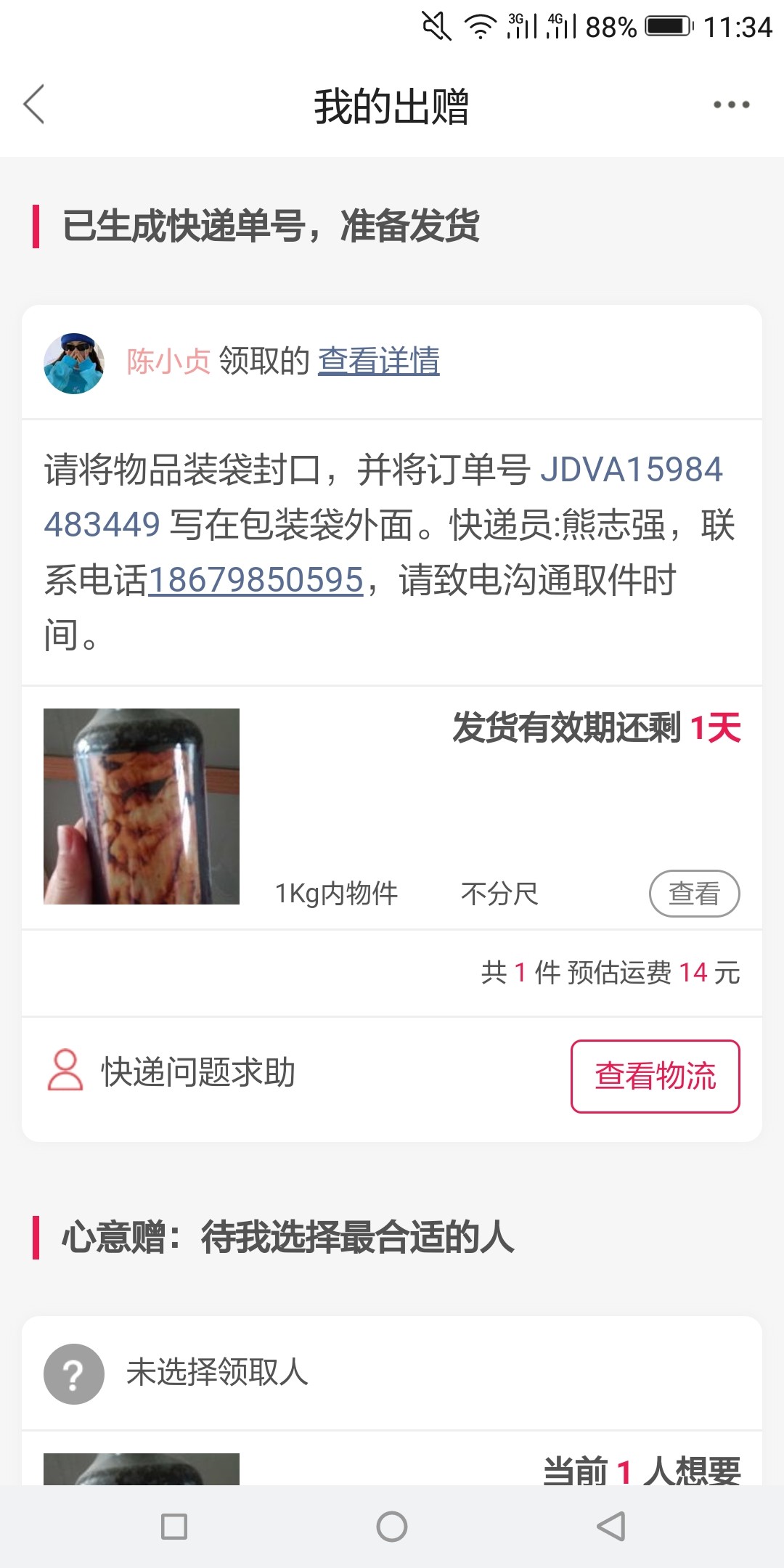Open 陈小贞's profile

point(74,363)
